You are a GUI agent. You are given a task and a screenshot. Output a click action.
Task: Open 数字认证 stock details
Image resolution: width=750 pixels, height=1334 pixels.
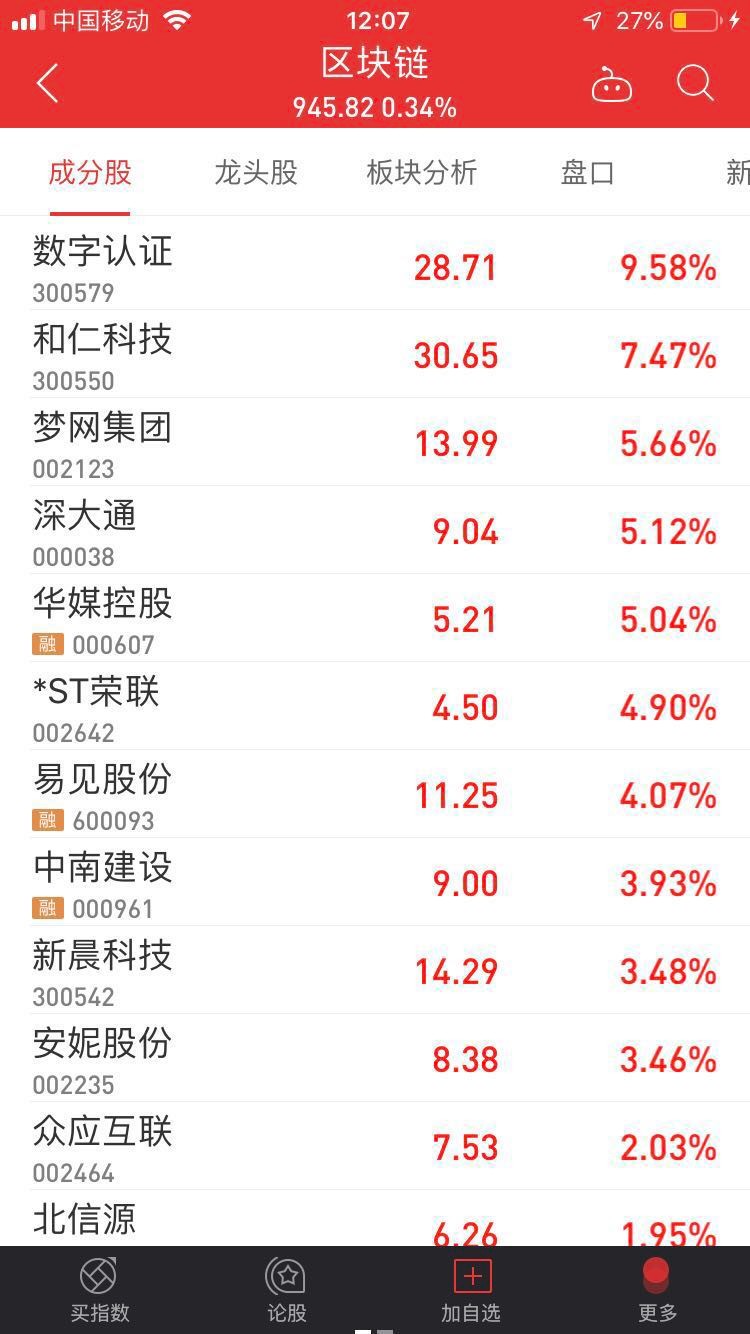pyautogui.click(x=103, y=266)
